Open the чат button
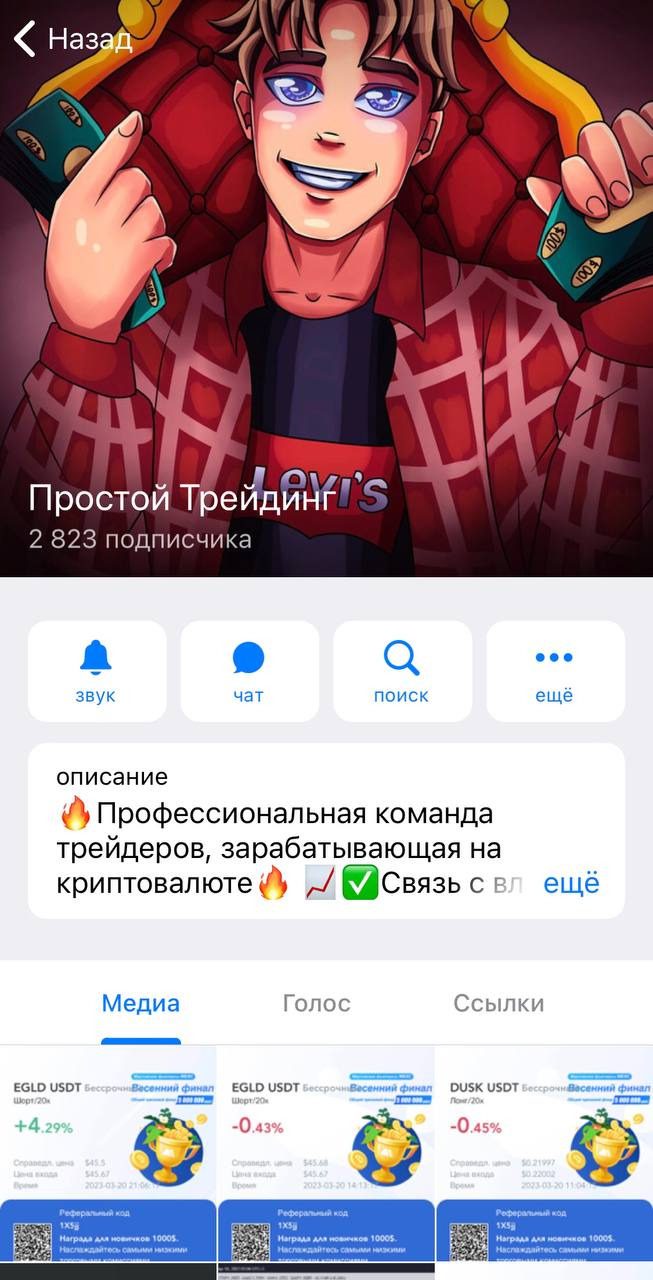 click(249, 671)
